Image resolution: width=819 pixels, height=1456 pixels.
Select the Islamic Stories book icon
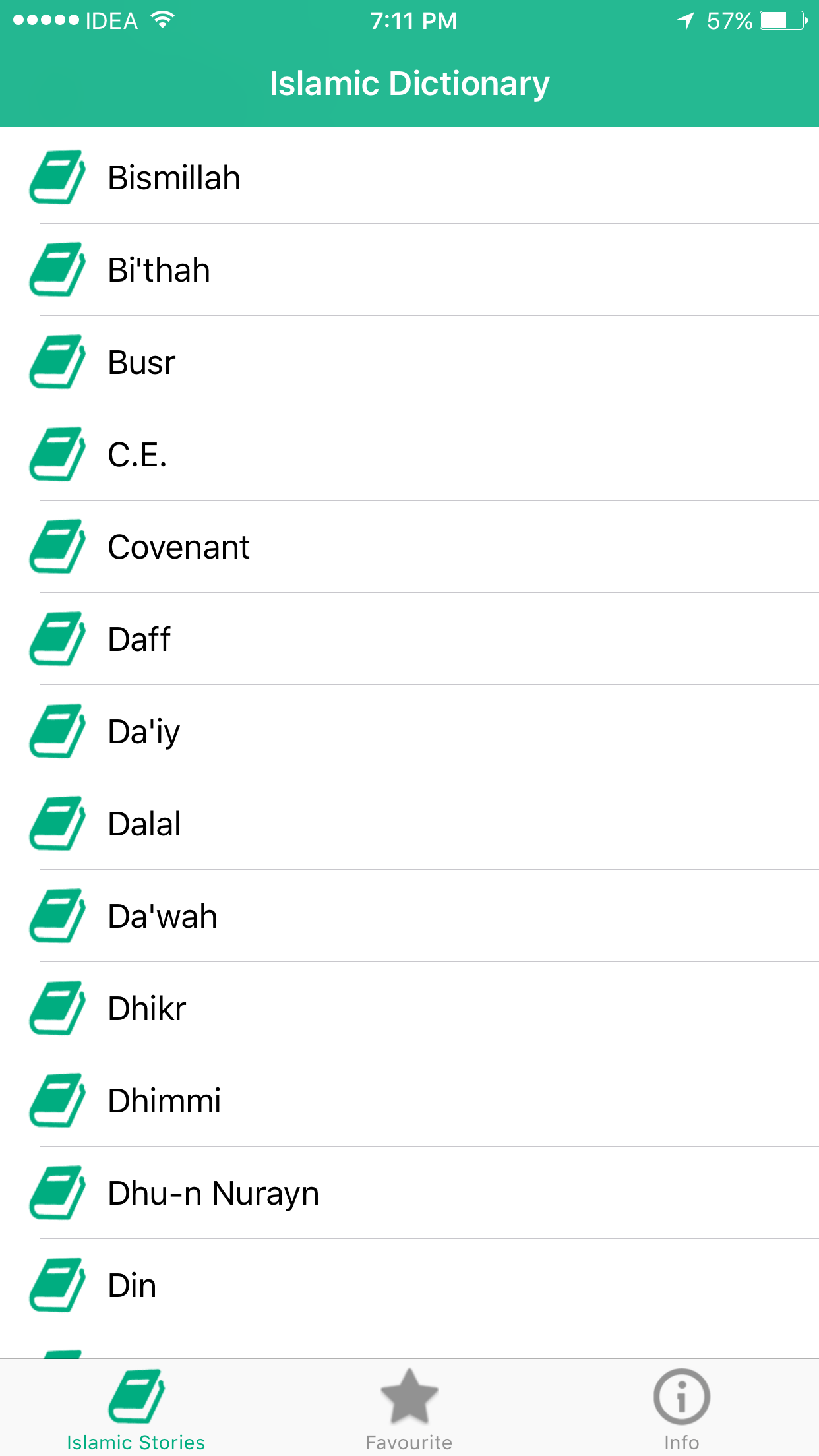[x=136, y=1393]
